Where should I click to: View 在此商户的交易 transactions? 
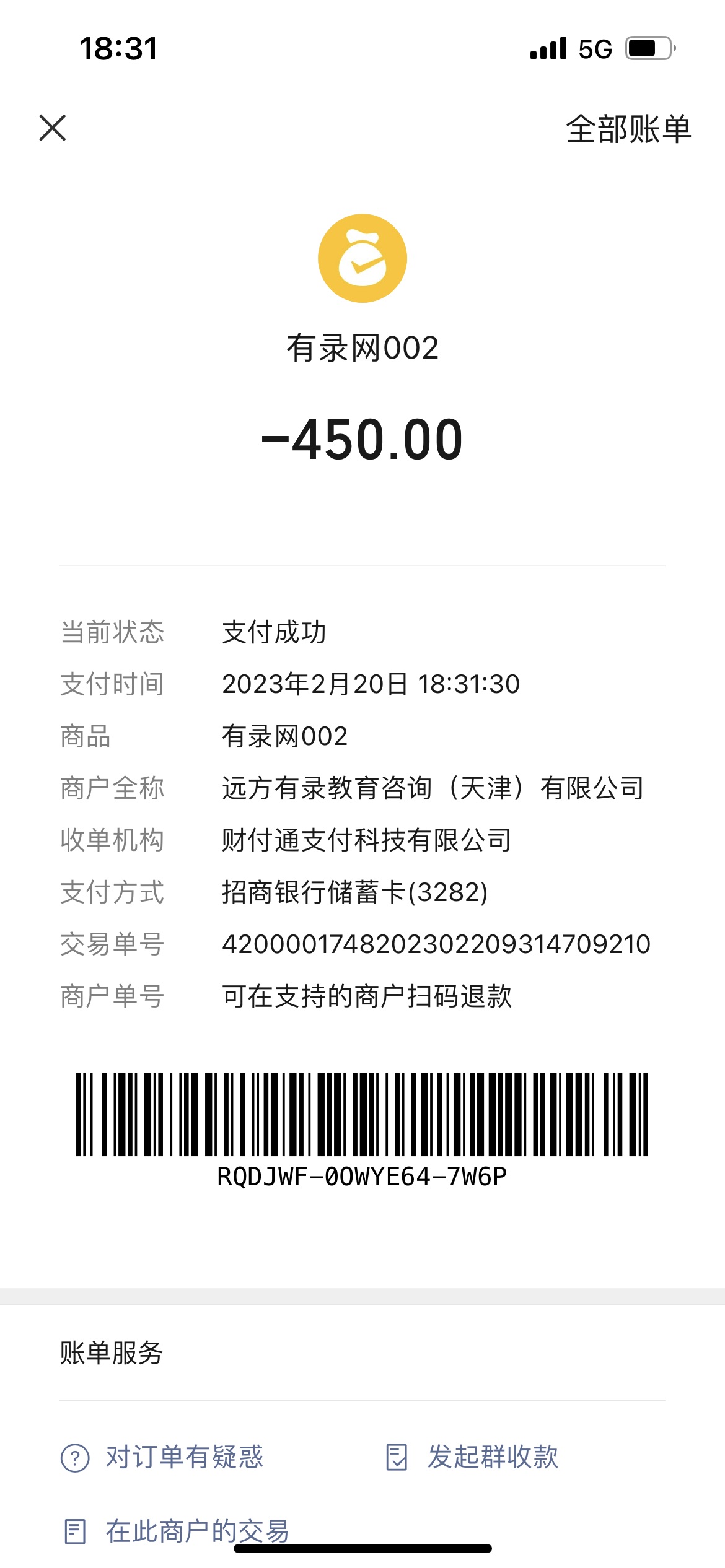tap(177, 1531)
